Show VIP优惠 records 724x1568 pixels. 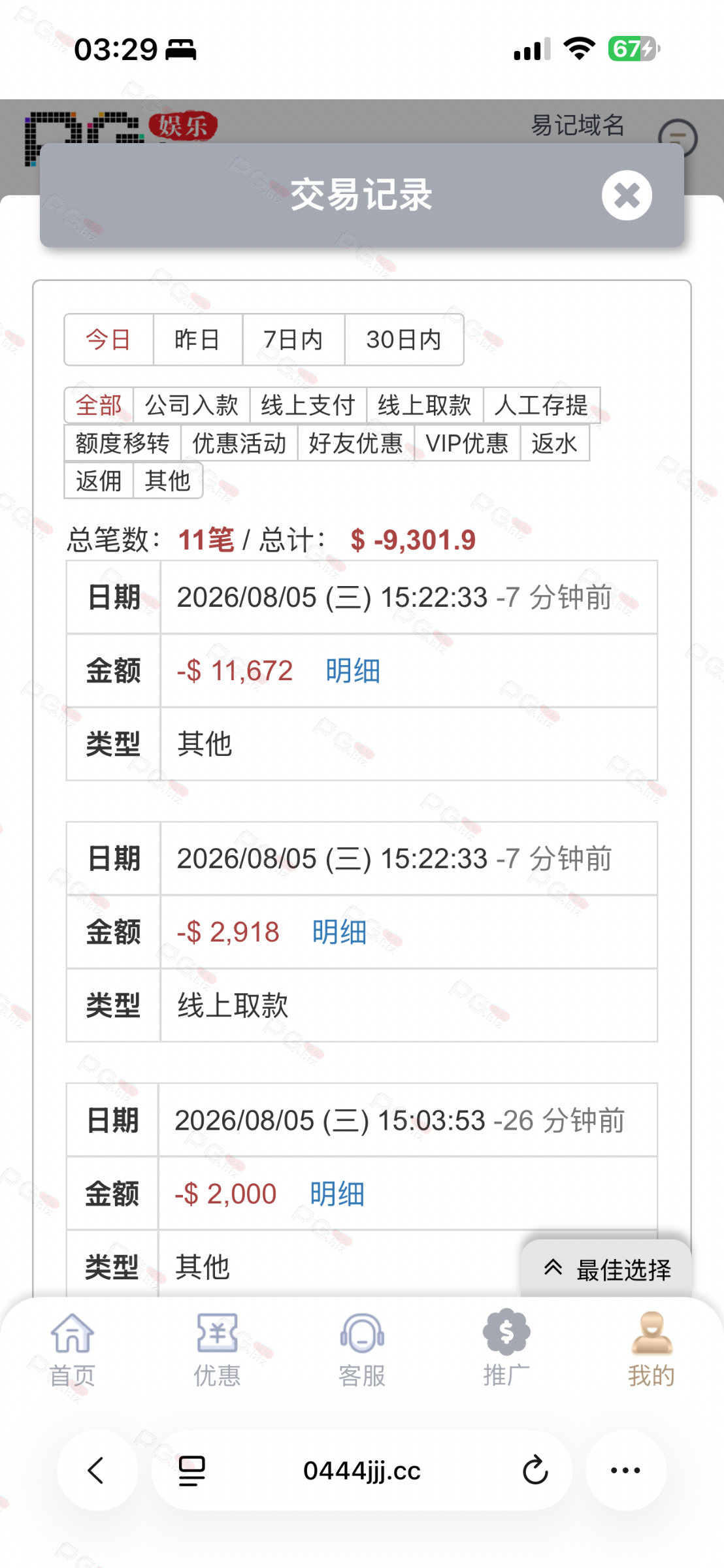pyautogui.click(x=467, y=443)
